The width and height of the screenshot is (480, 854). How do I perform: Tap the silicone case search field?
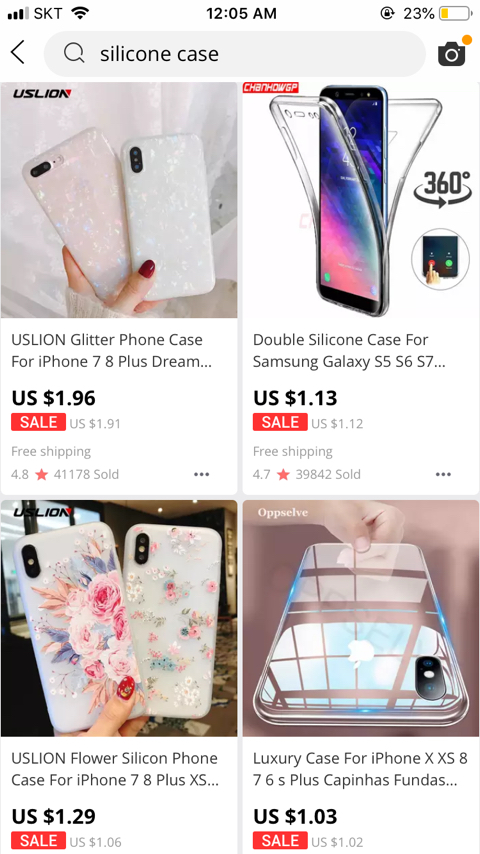(x=234, y=53)
